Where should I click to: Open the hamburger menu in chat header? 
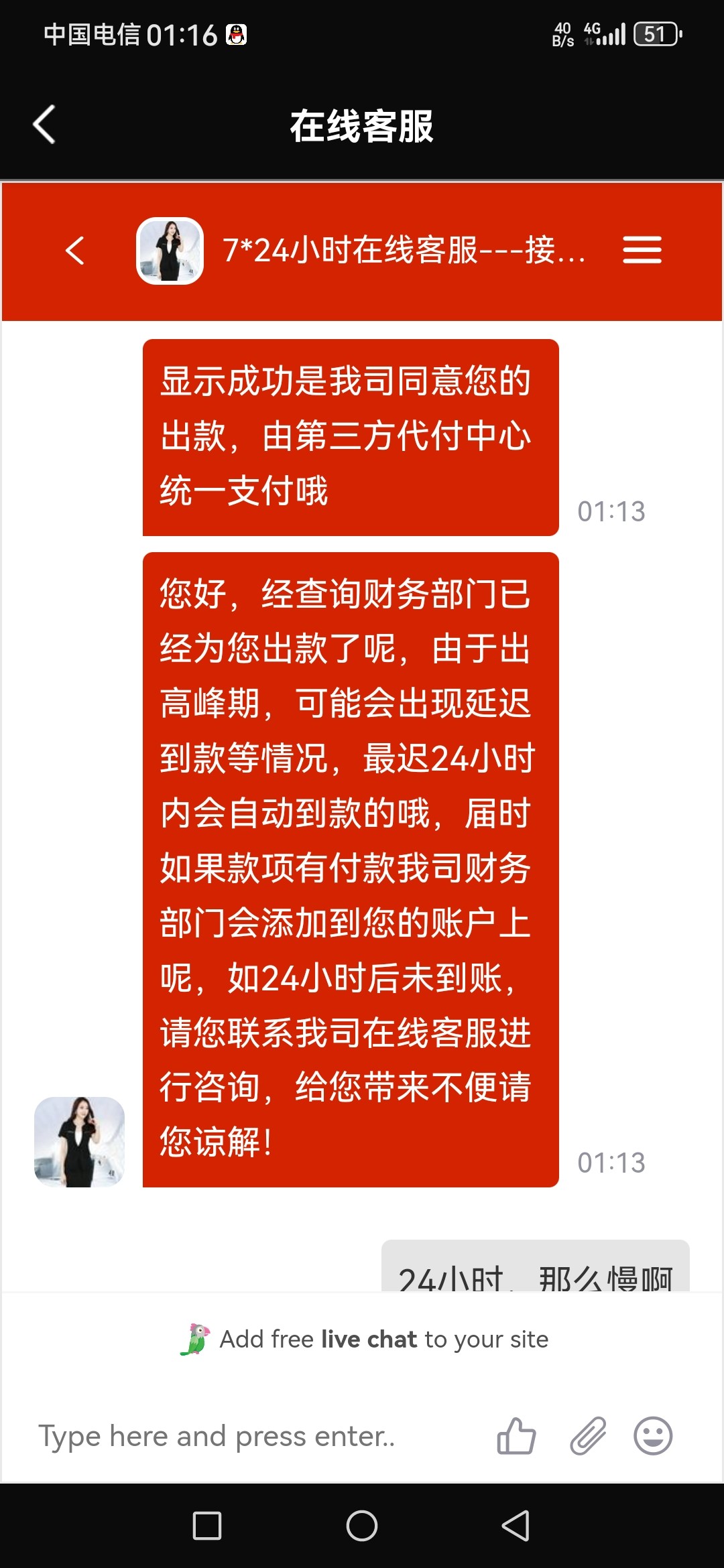point(644,249)
